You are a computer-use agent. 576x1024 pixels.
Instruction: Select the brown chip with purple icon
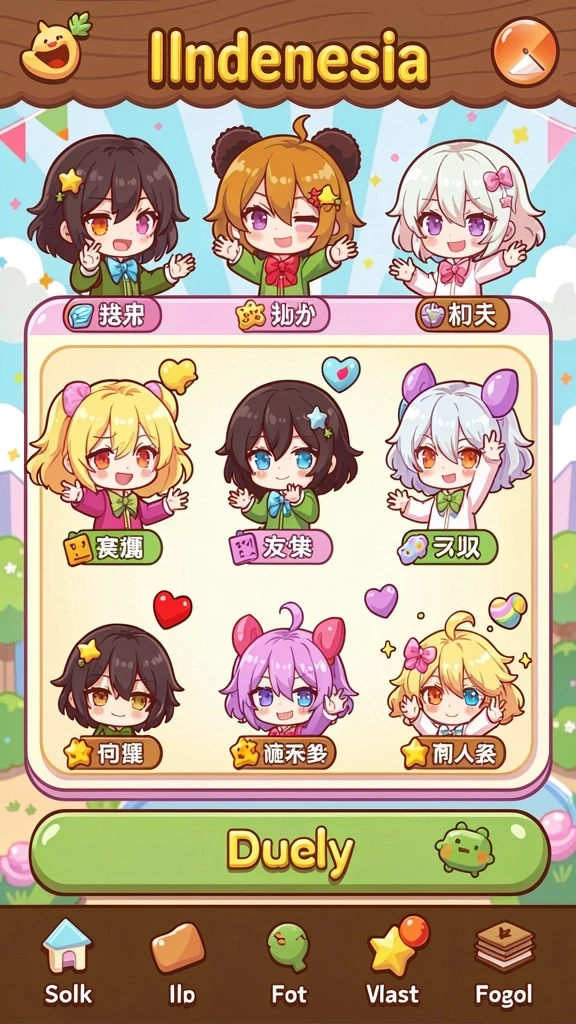coord(462,316)
